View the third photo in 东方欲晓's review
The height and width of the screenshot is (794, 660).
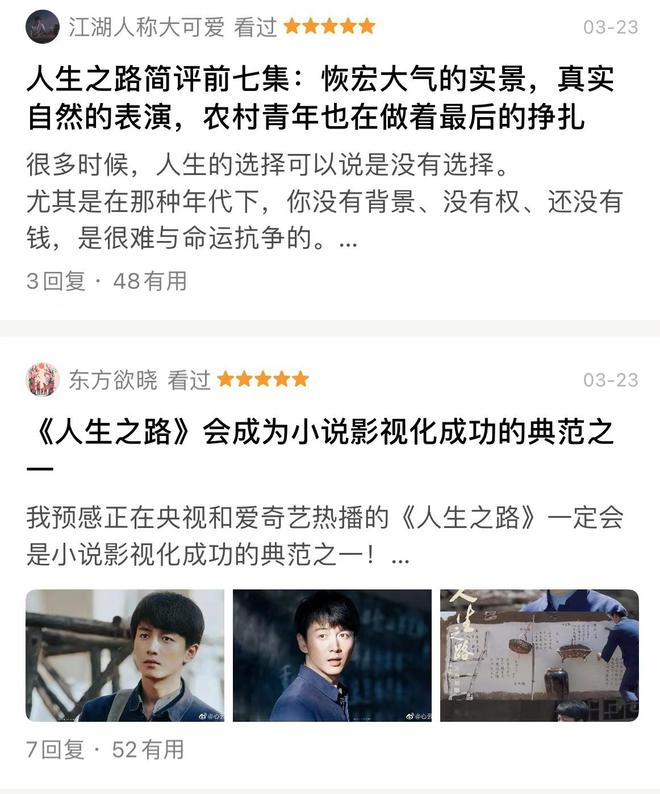[539, 655]
